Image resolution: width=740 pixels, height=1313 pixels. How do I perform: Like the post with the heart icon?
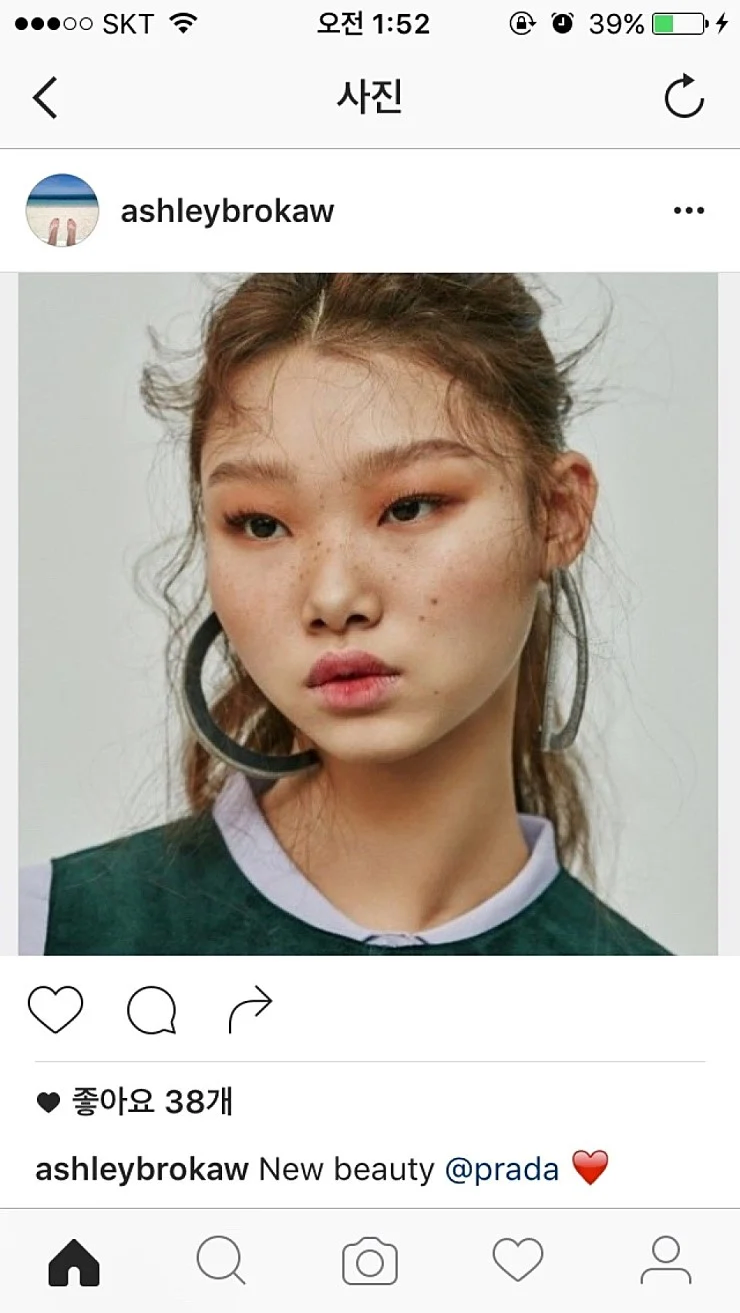pyautogui.click(x=55, y=1010)
